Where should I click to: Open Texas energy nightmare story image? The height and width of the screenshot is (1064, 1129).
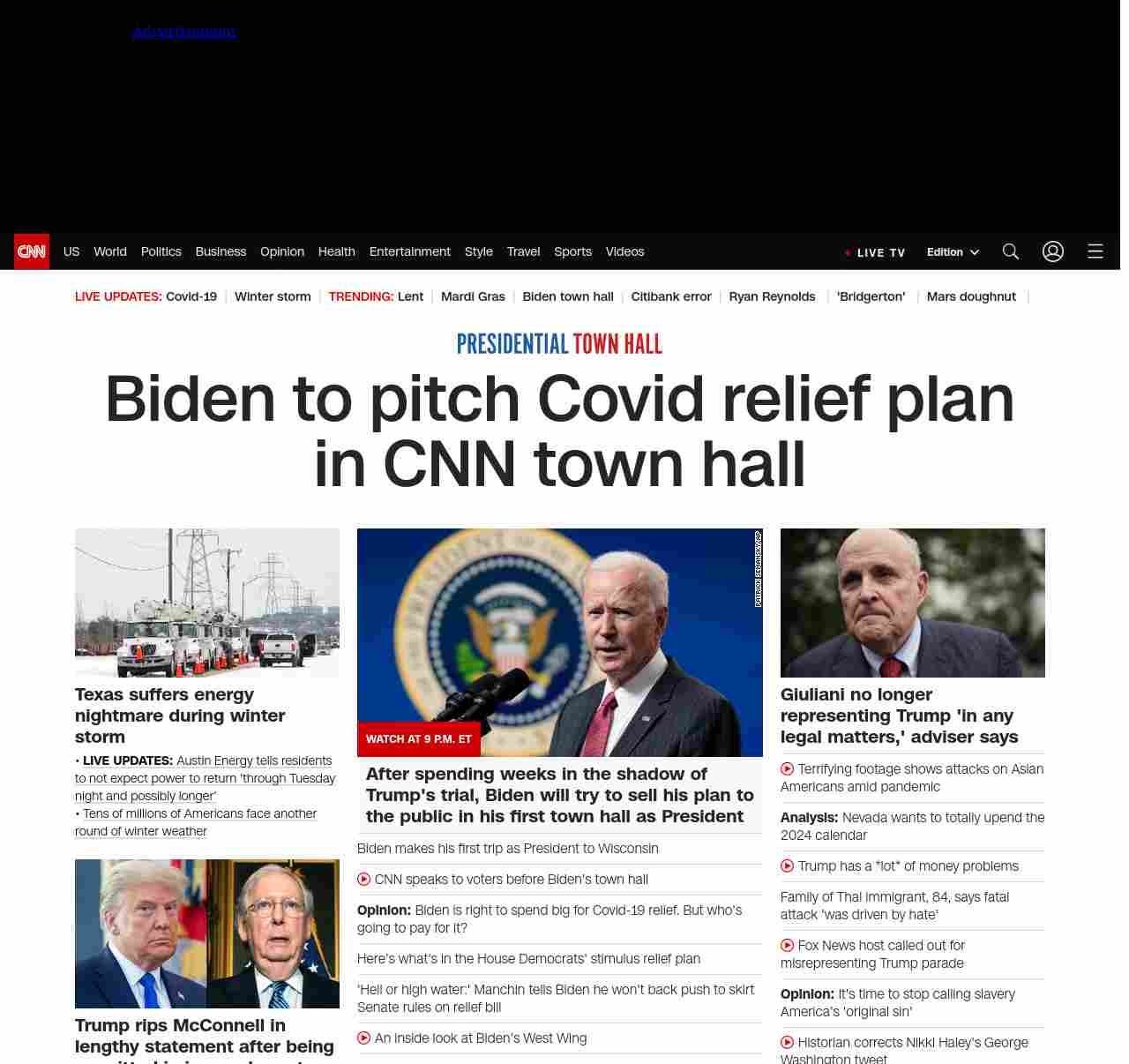(x=207, y=603)
